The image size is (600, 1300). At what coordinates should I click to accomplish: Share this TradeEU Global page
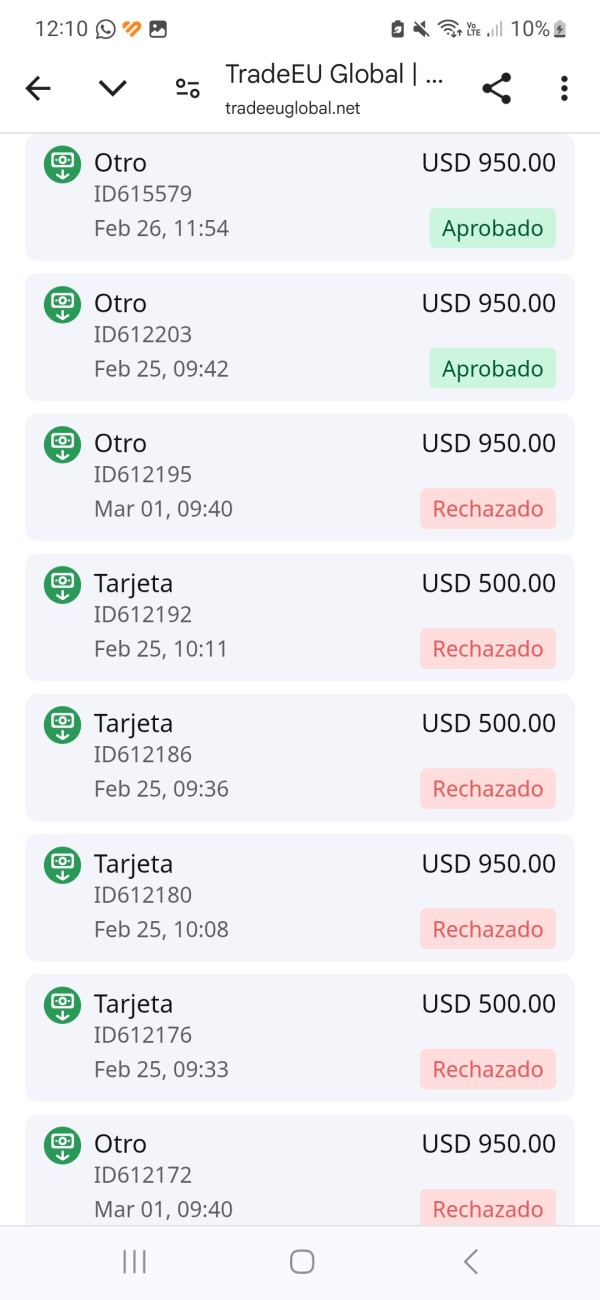pos(496,89)
